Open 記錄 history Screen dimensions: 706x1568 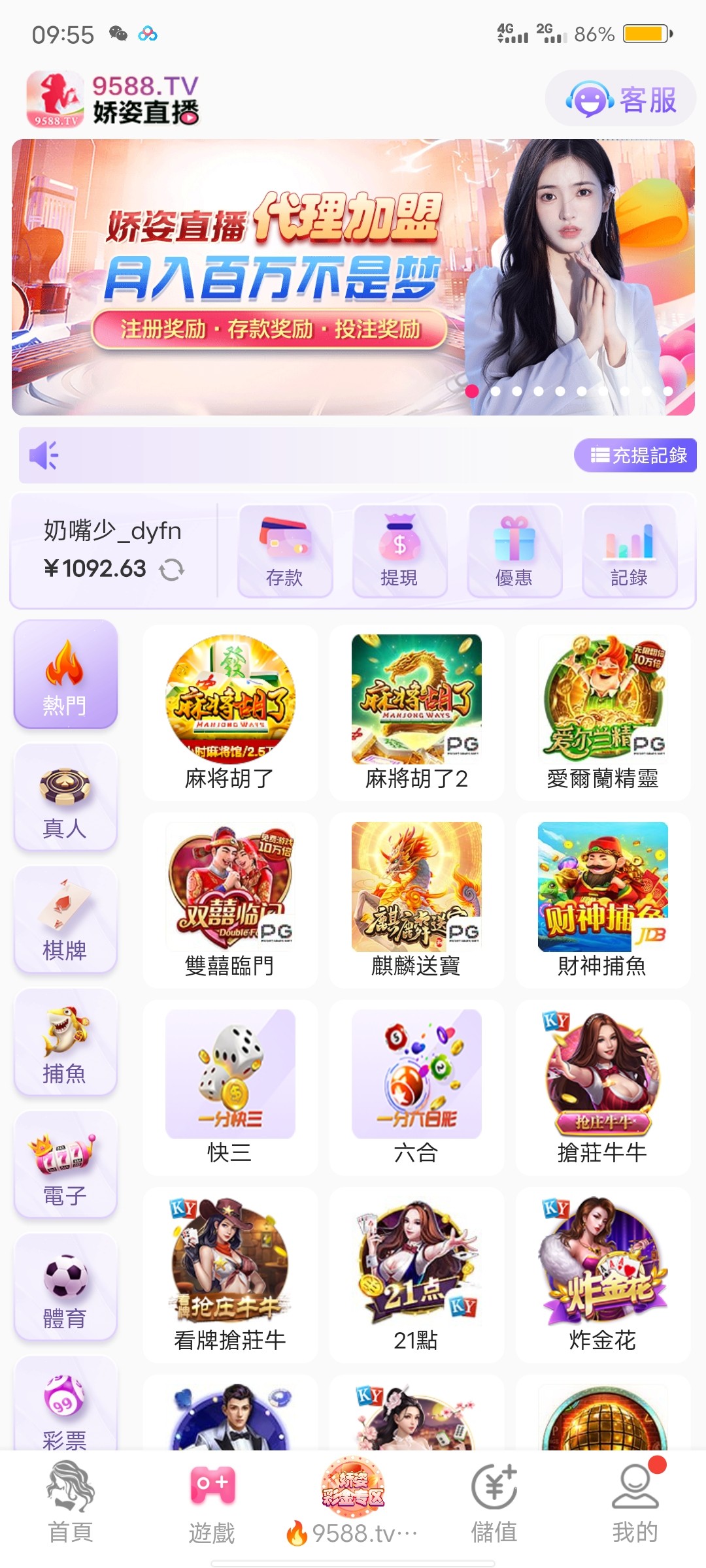tap(629, 551)
